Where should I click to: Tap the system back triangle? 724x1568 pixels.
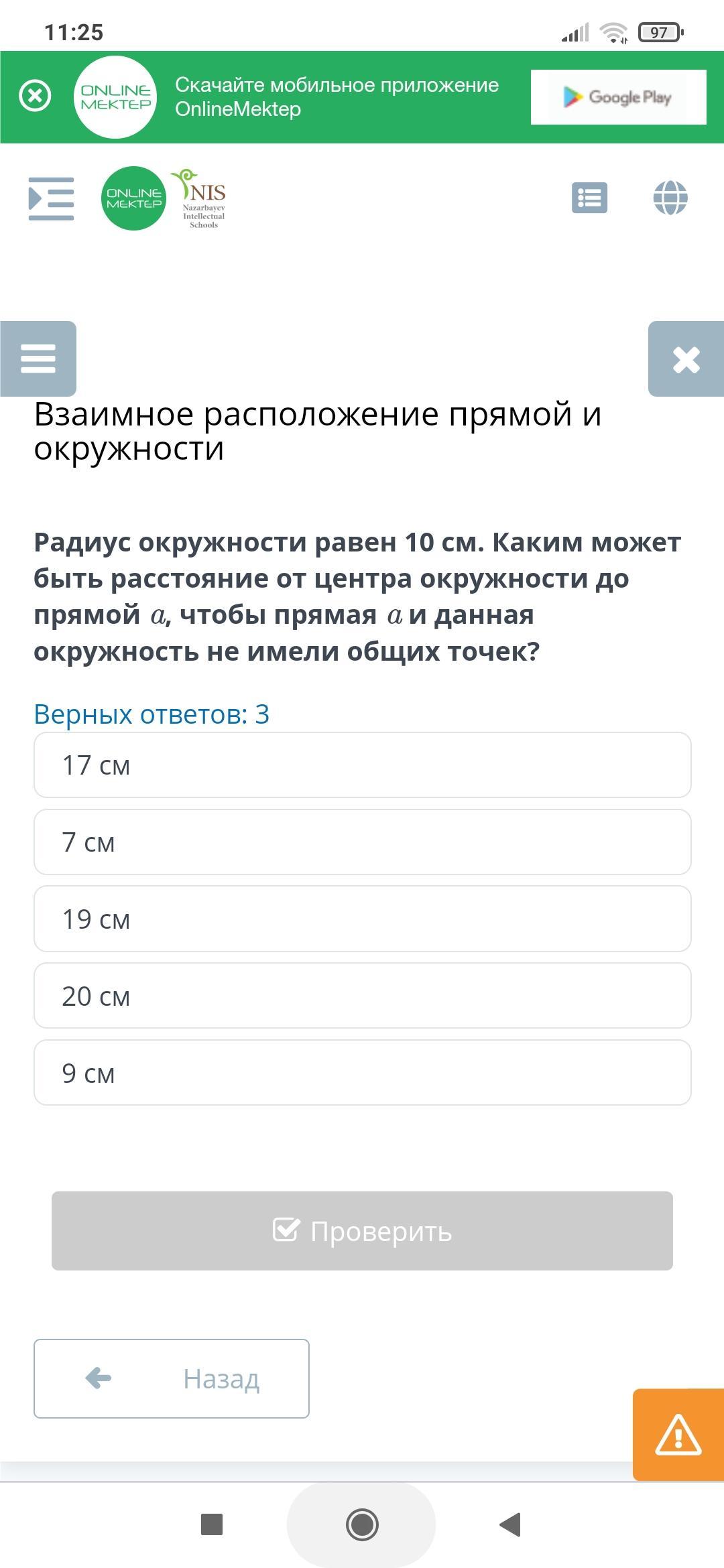pyautogui.click(x=510, y=1524)
